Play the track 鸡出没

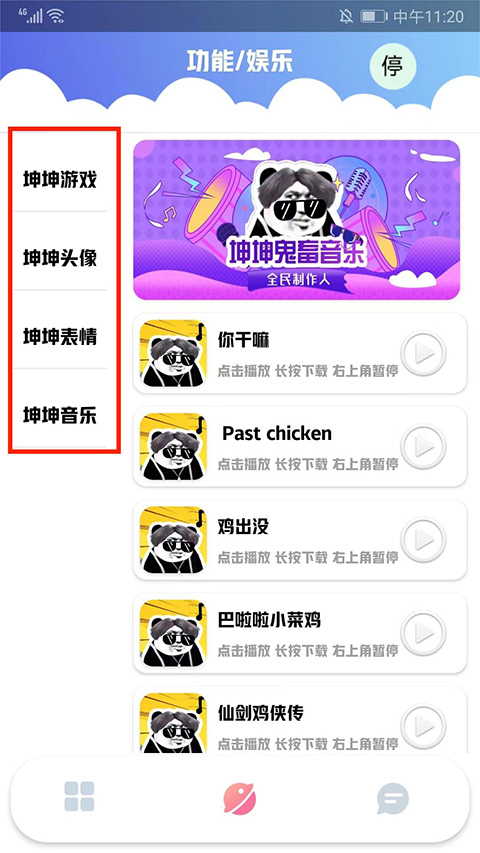(x=423, y=540)
